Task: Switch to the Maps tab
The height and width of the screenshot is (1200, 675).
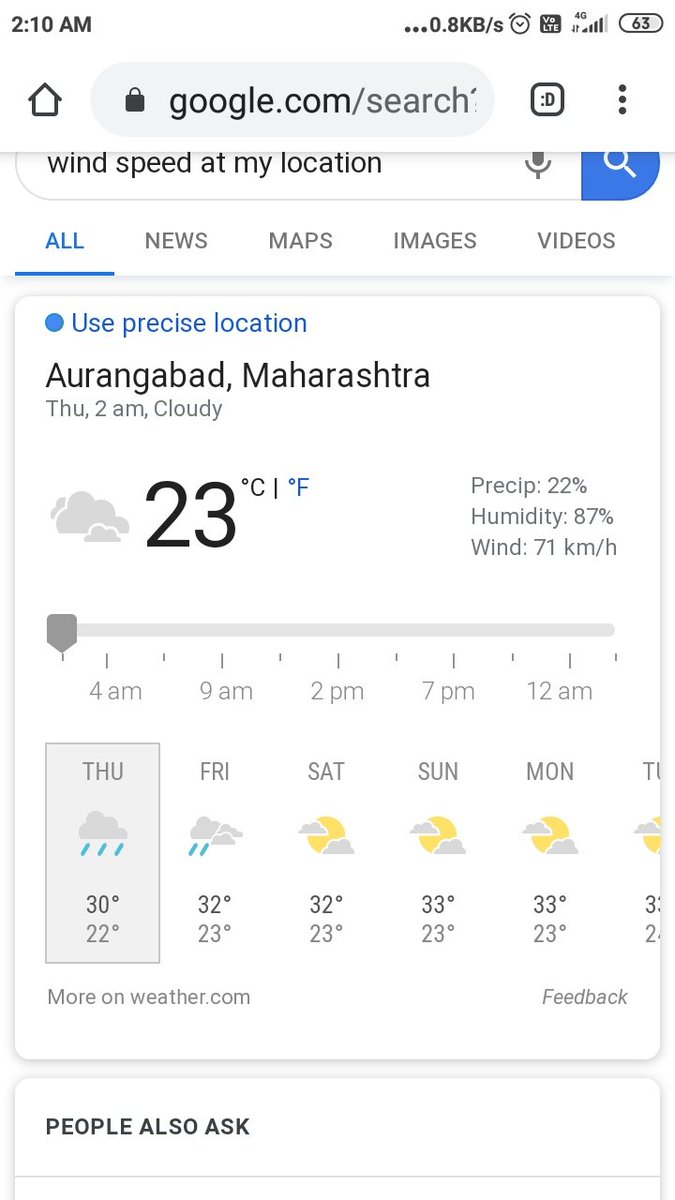Action: click(x=300, y=241)
